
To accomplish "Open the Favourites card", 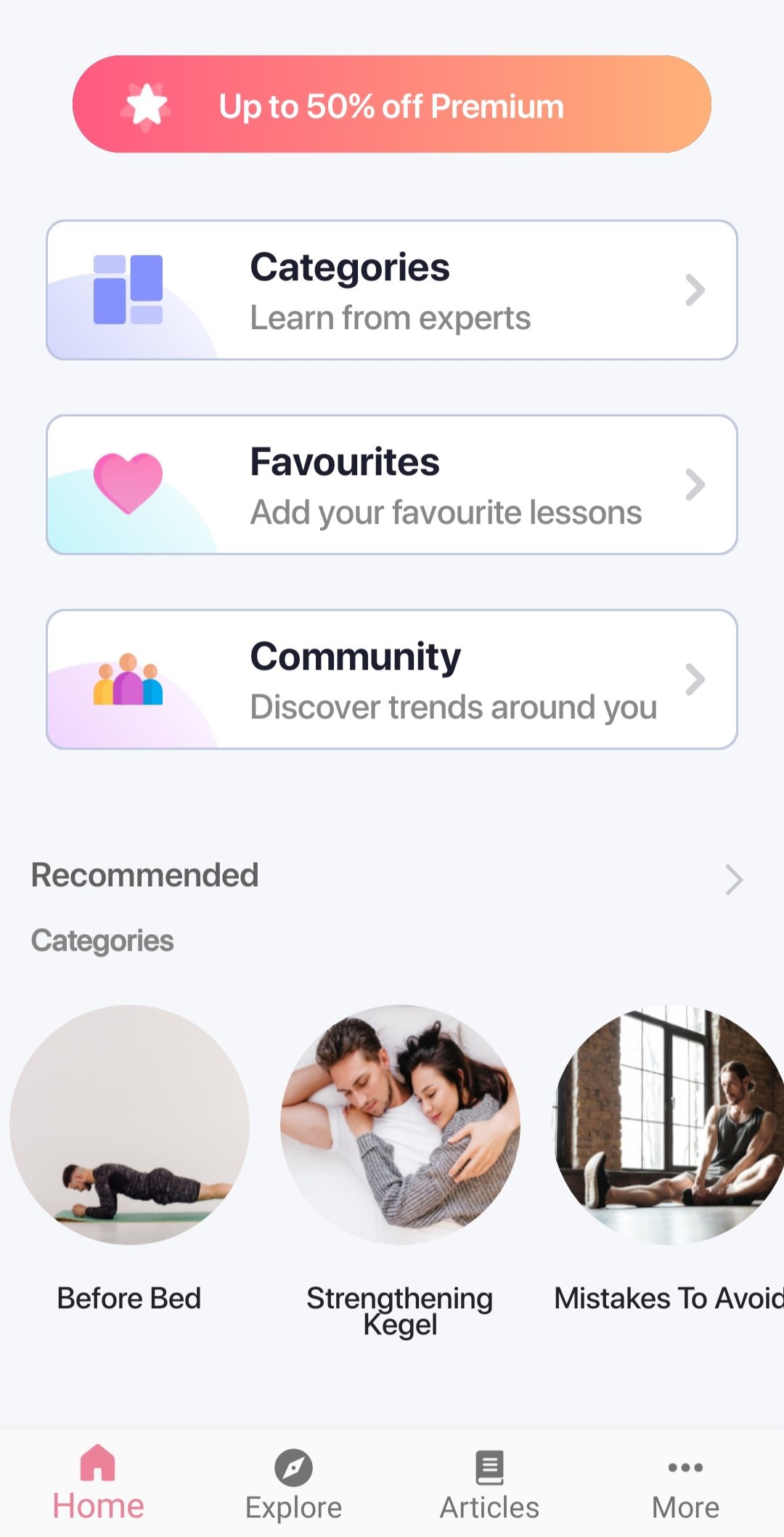I will 392,485.
